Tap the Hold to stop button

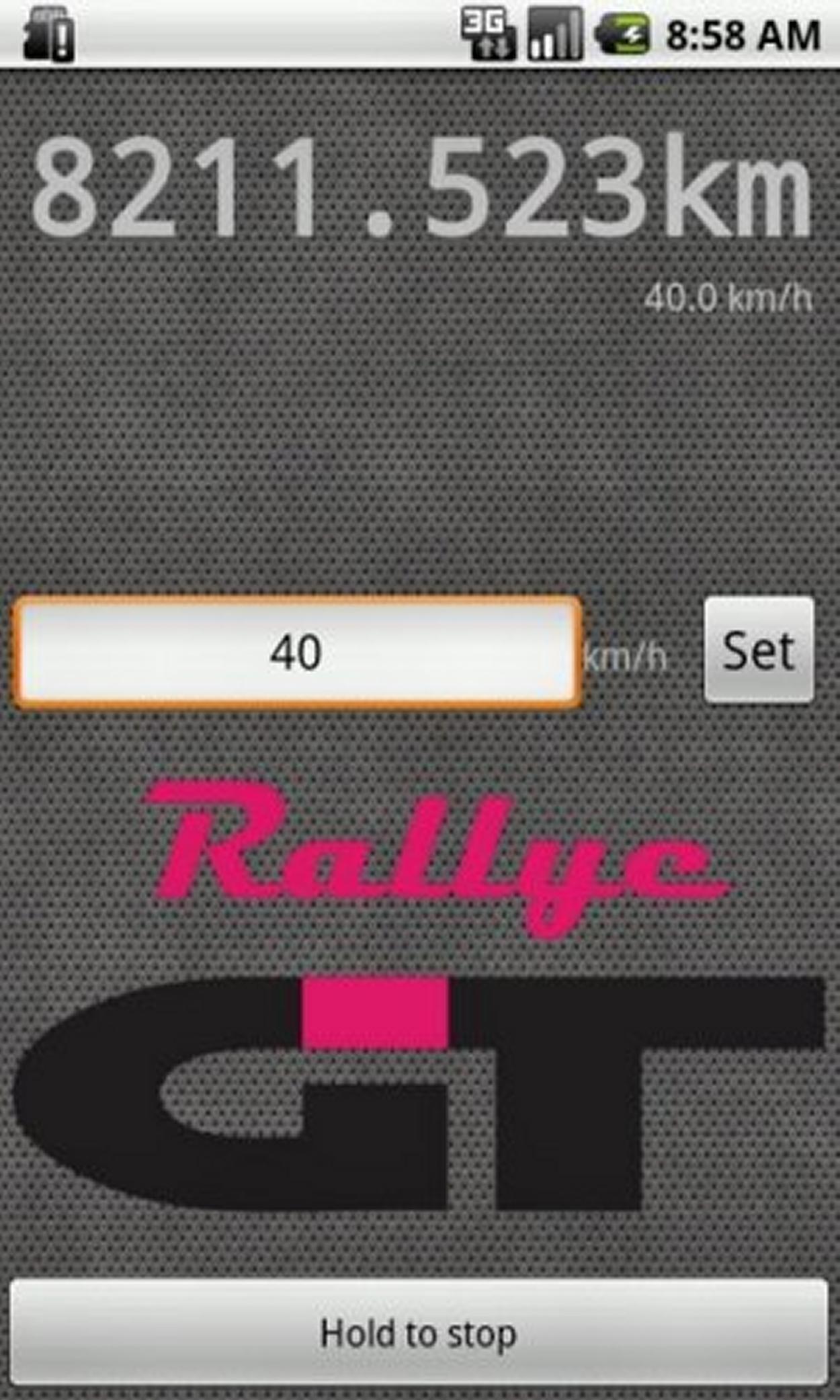pyautogui.click(x=419, y=1333)
